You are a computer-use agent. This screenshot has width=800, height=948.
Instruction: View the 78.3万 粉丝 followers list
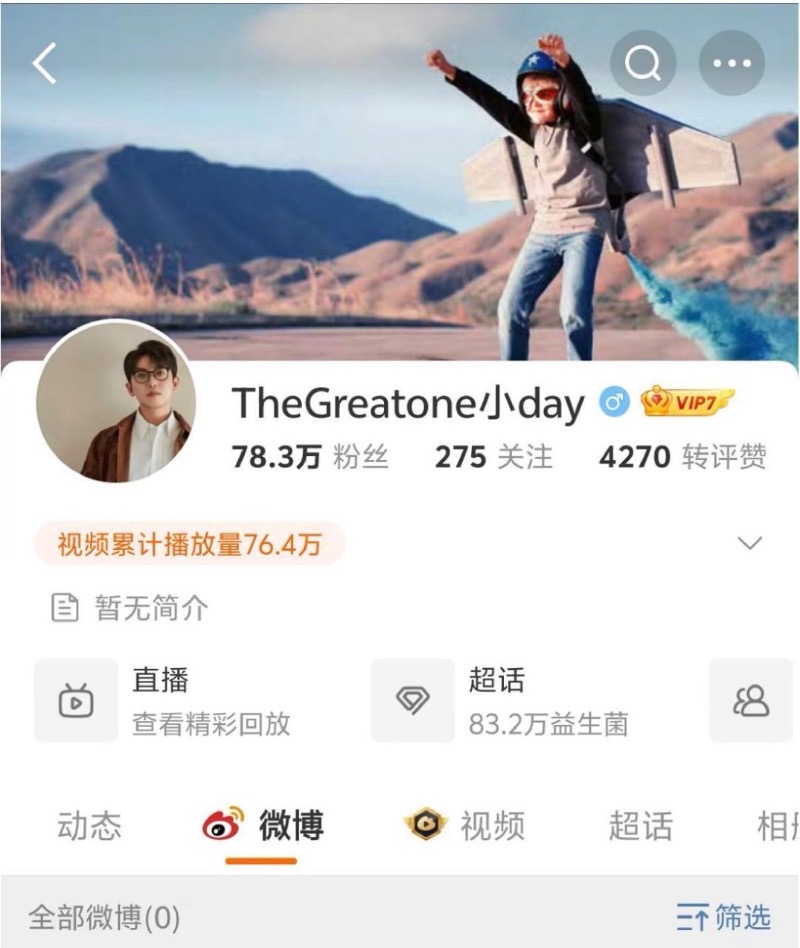tap(309, 457)
